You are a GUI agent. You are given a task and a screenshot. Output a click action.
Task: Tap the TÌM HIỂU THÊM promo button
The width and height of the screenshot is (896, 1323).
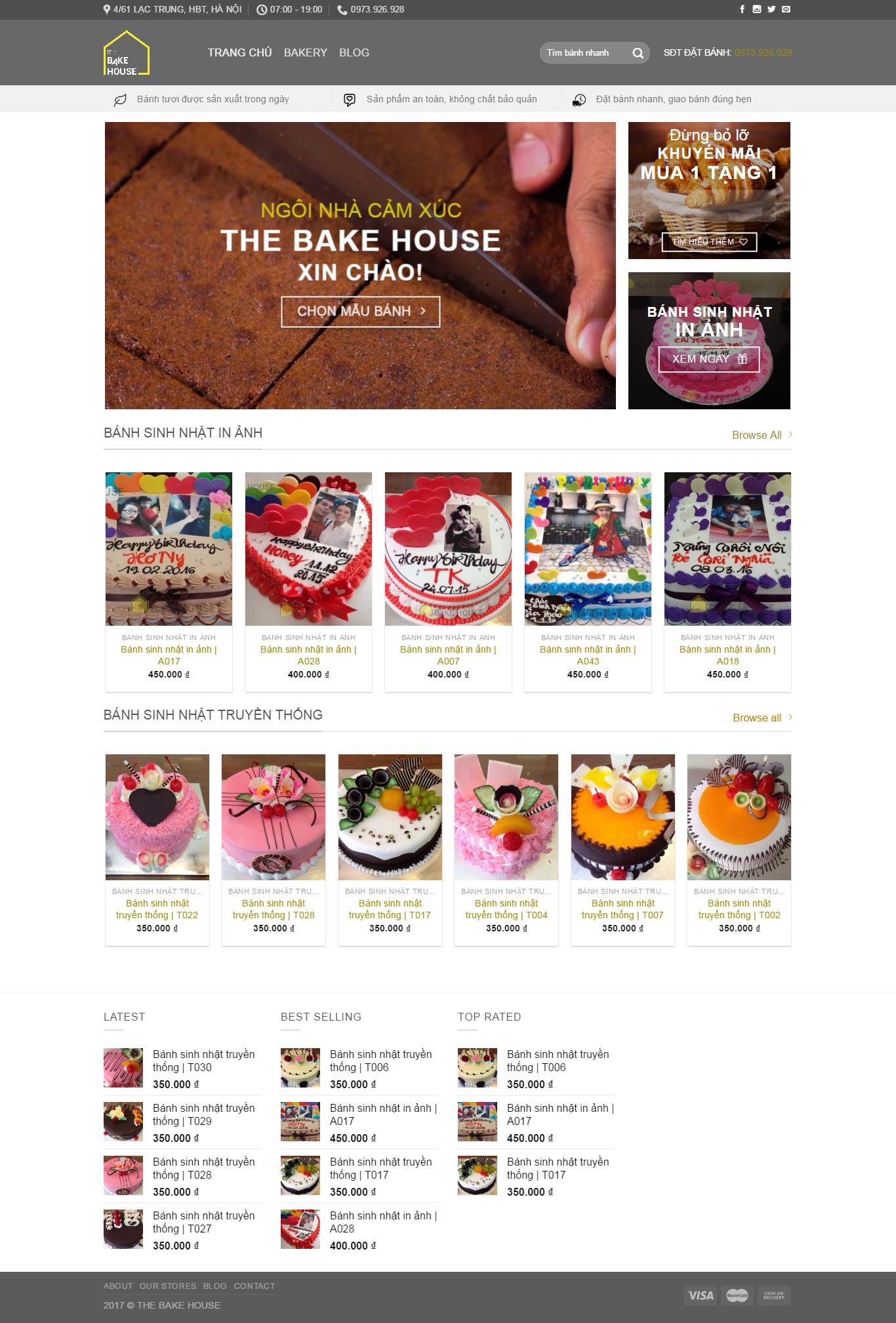click(709, 242)
